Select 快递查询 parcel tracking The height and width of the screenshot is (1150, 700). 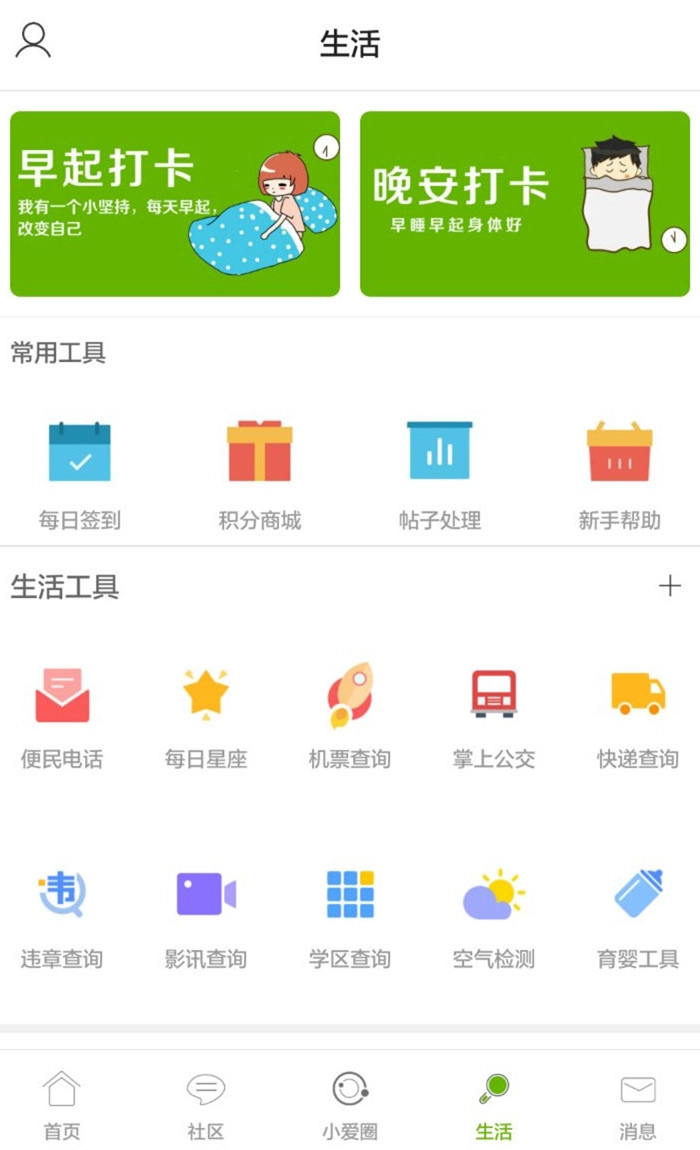[x=638, y=714]
